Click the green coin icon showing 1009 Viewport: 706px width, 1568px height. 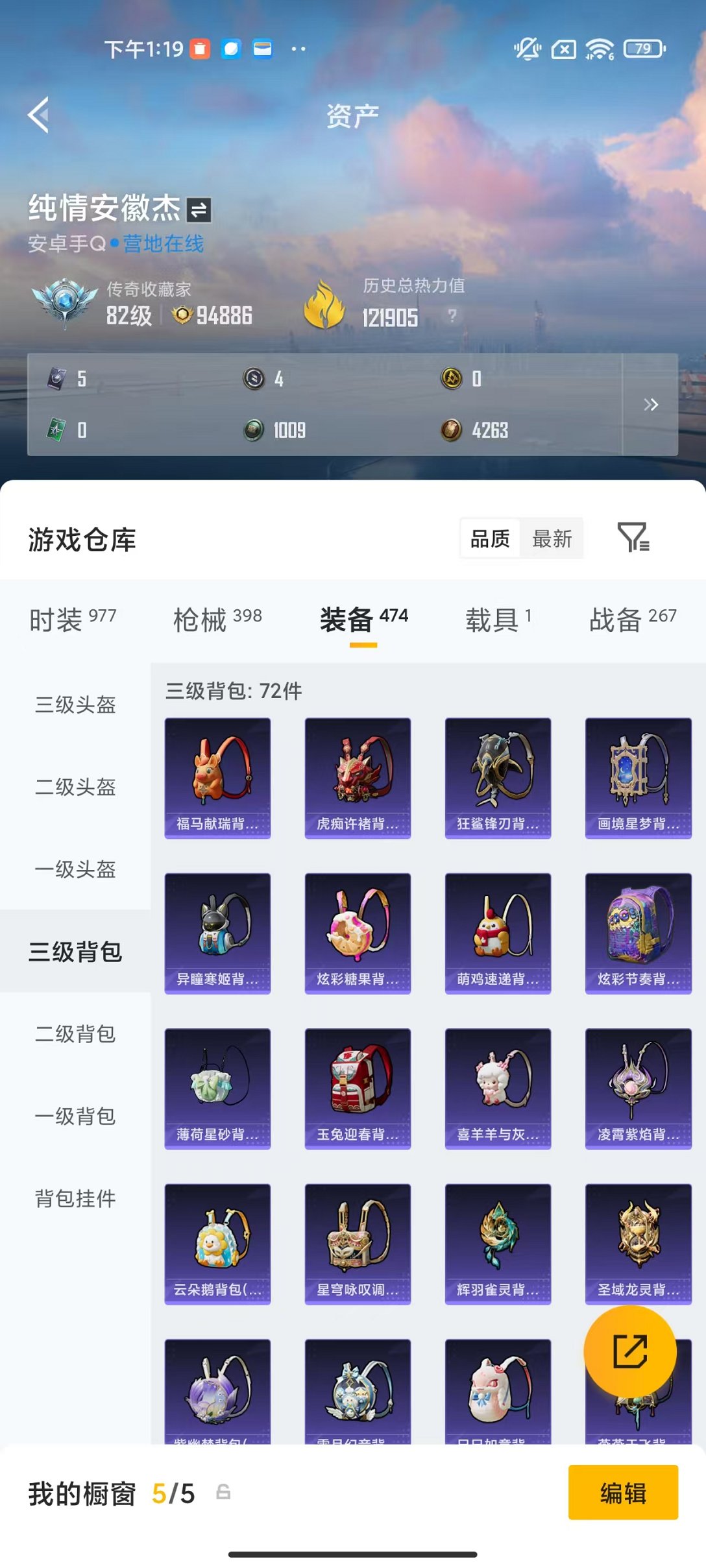[x=252, y=430]
